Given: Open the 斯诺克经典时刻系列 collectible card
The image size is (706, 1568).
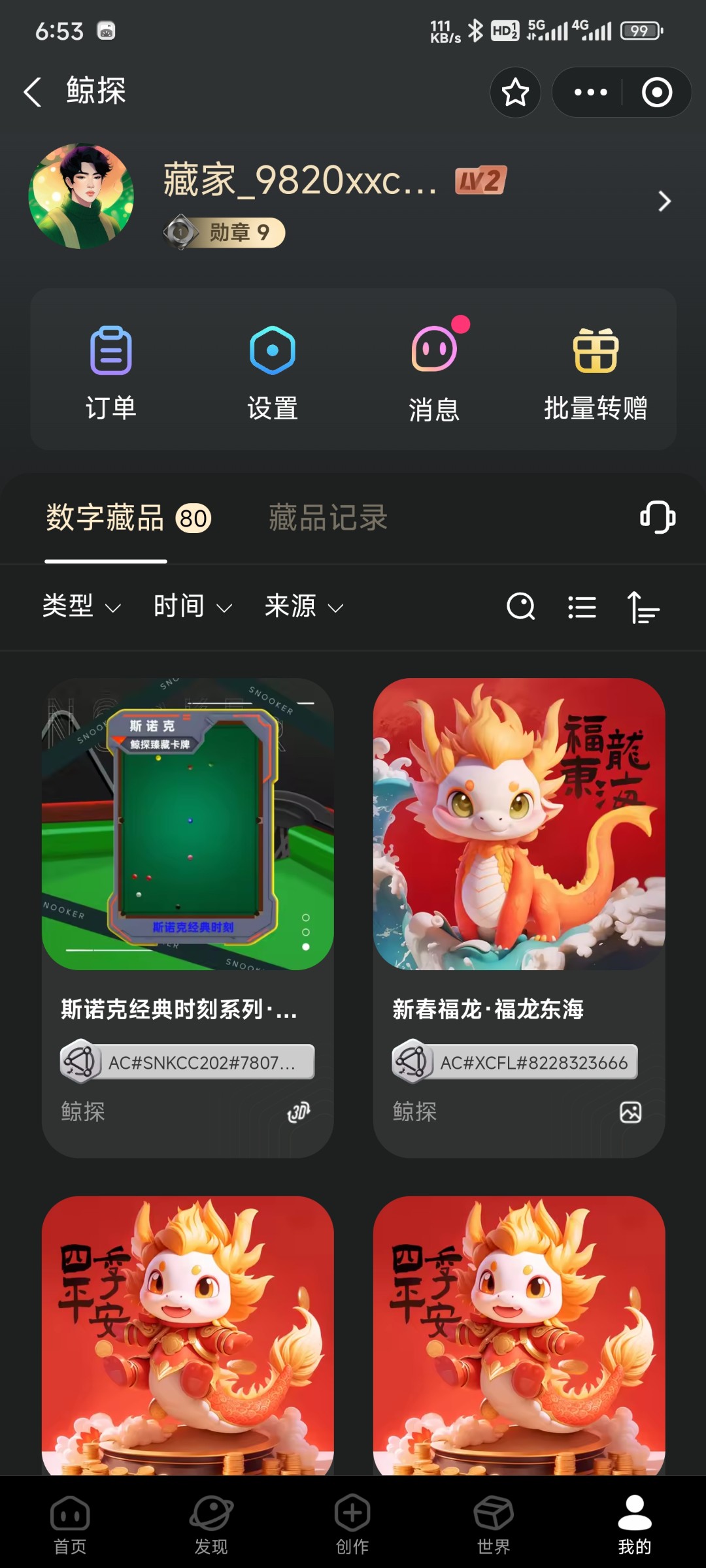Looking at the screenshot, I should [188, 915].
